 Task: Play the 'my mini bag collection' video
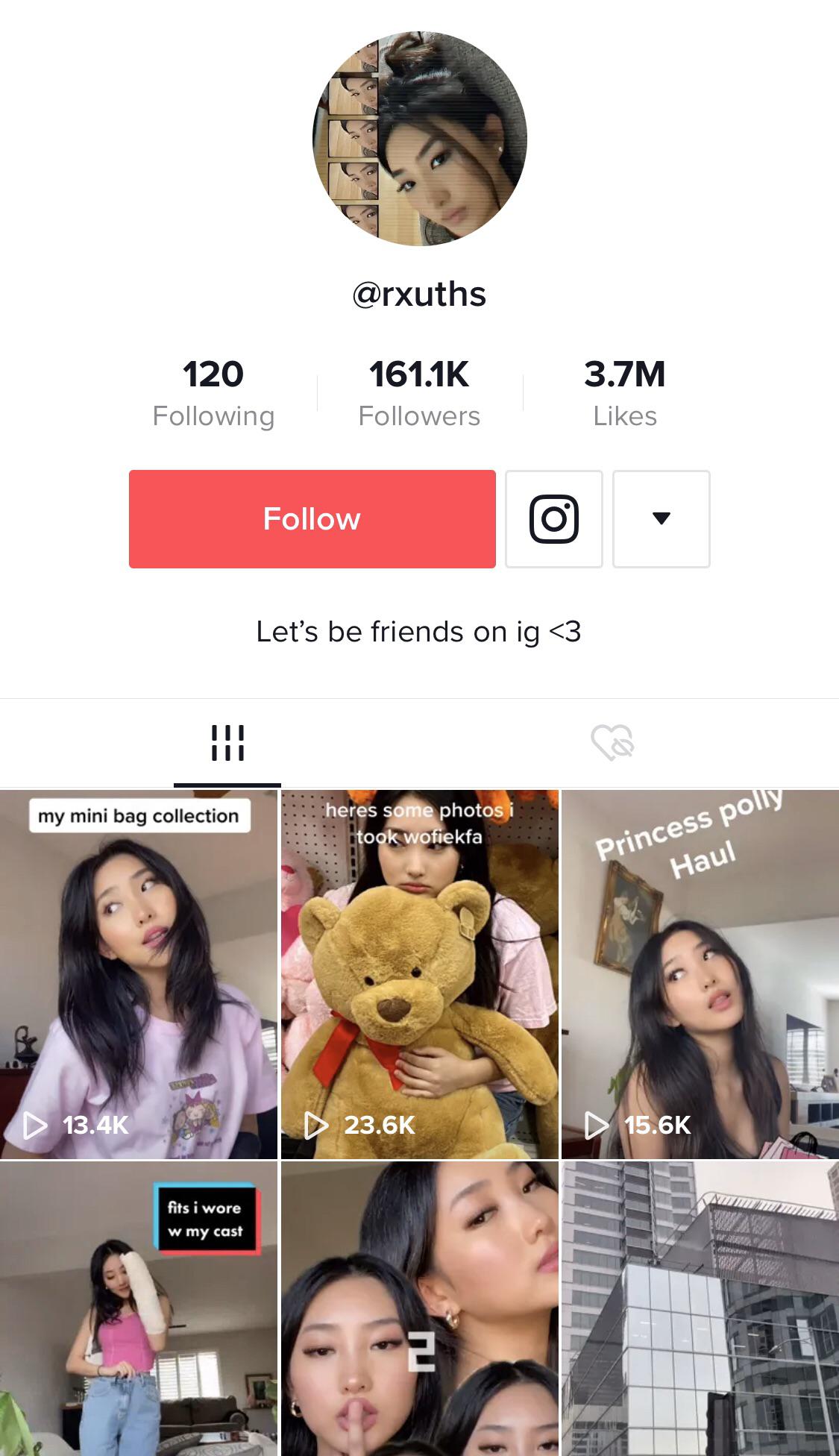139,974
